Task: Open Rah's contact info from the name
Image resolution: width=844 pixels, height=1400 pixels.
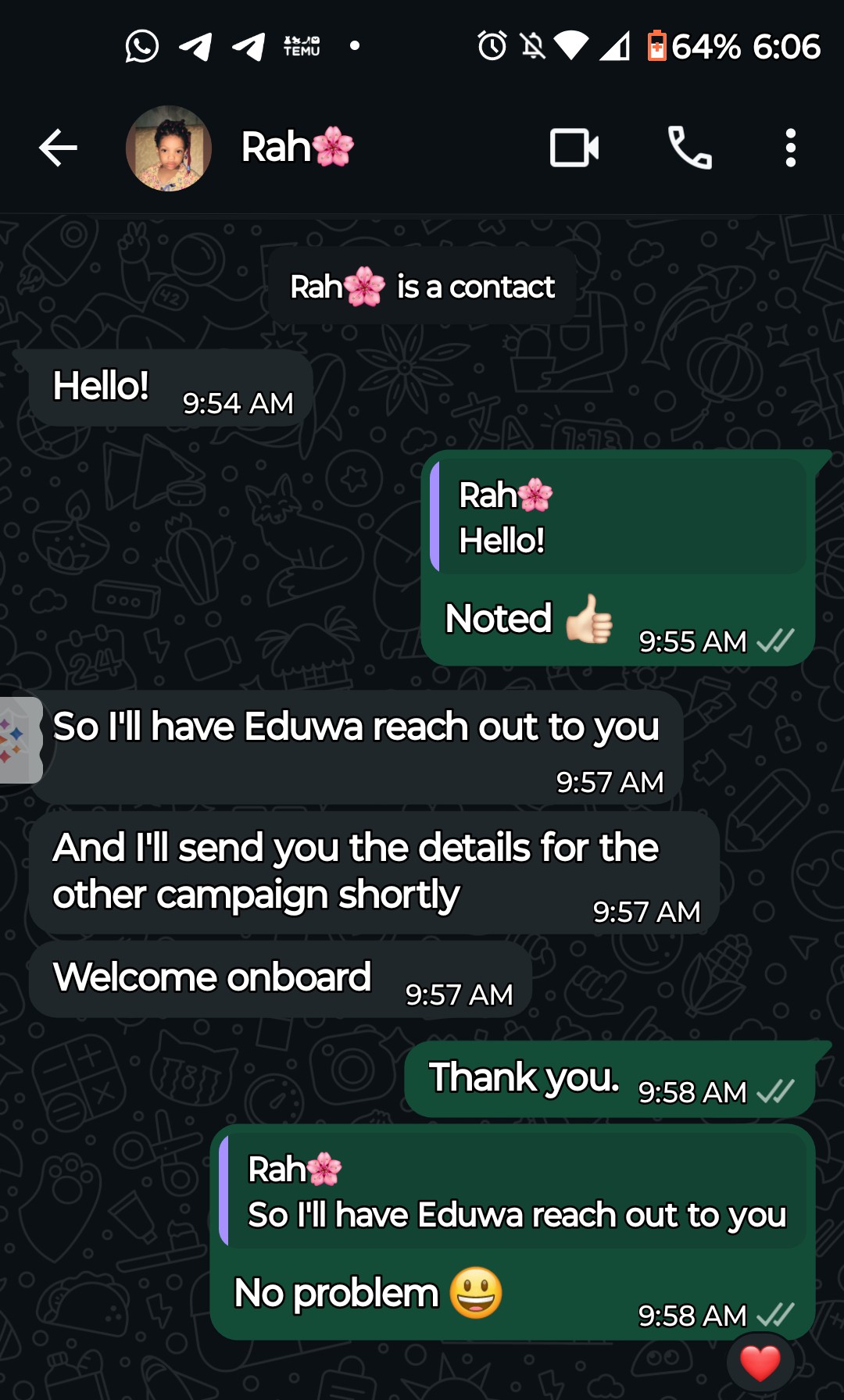Action: (x=297, y=147)
